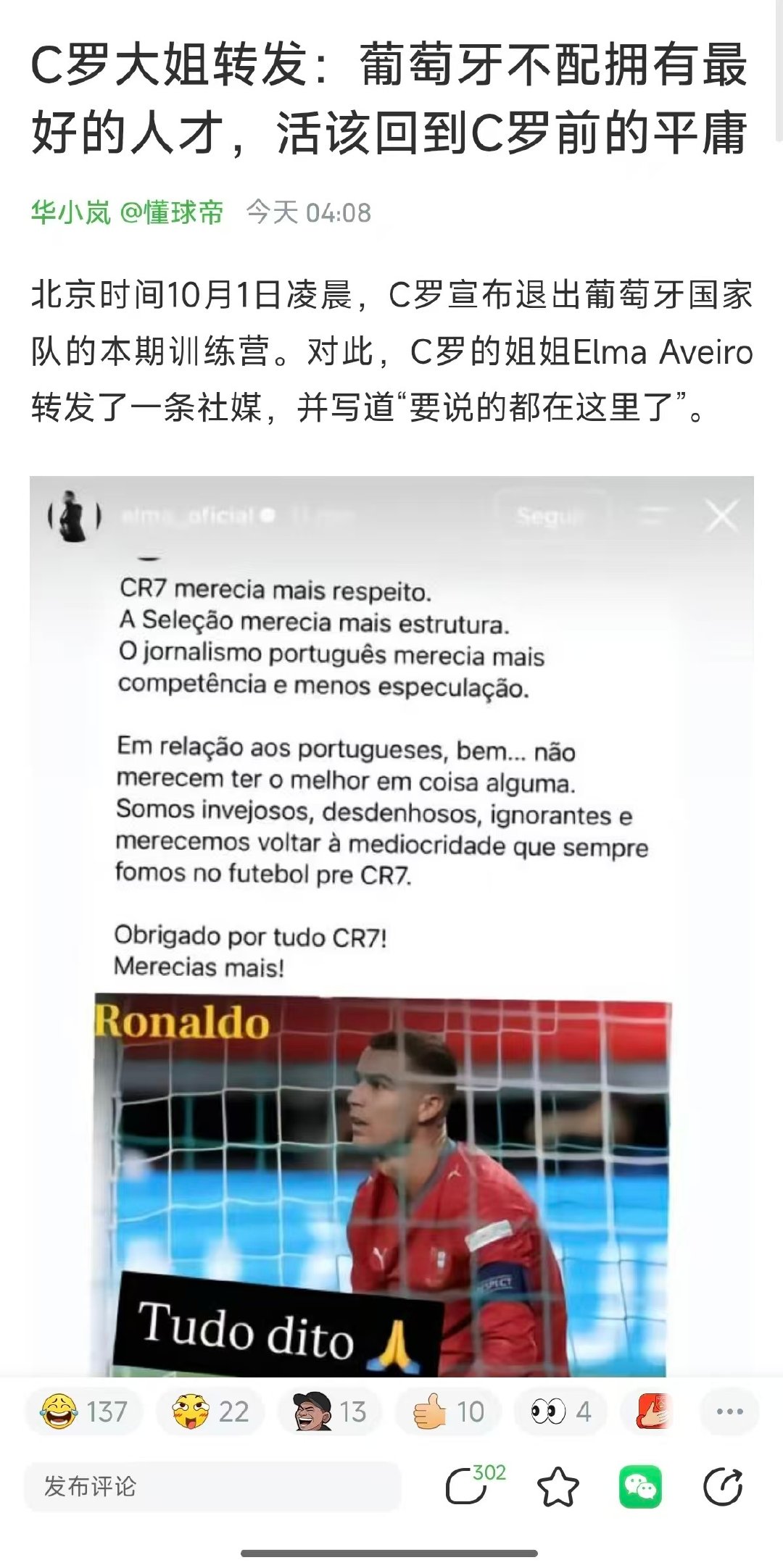React with the laughing man emoji showing 13
The height and width of the screenshot is (1568, 783).
[330, 1411]
